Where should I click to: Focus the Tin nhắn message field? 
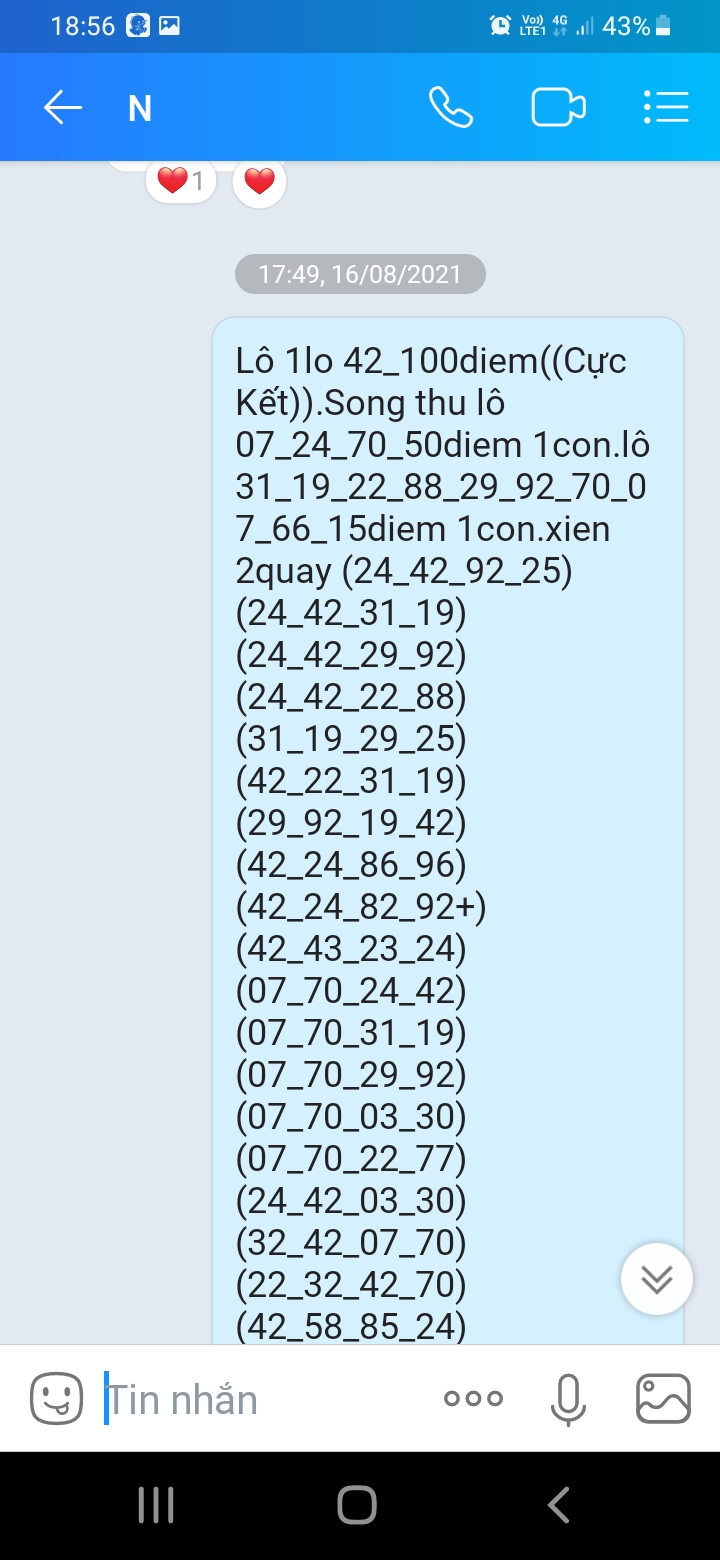[260, 1398]
